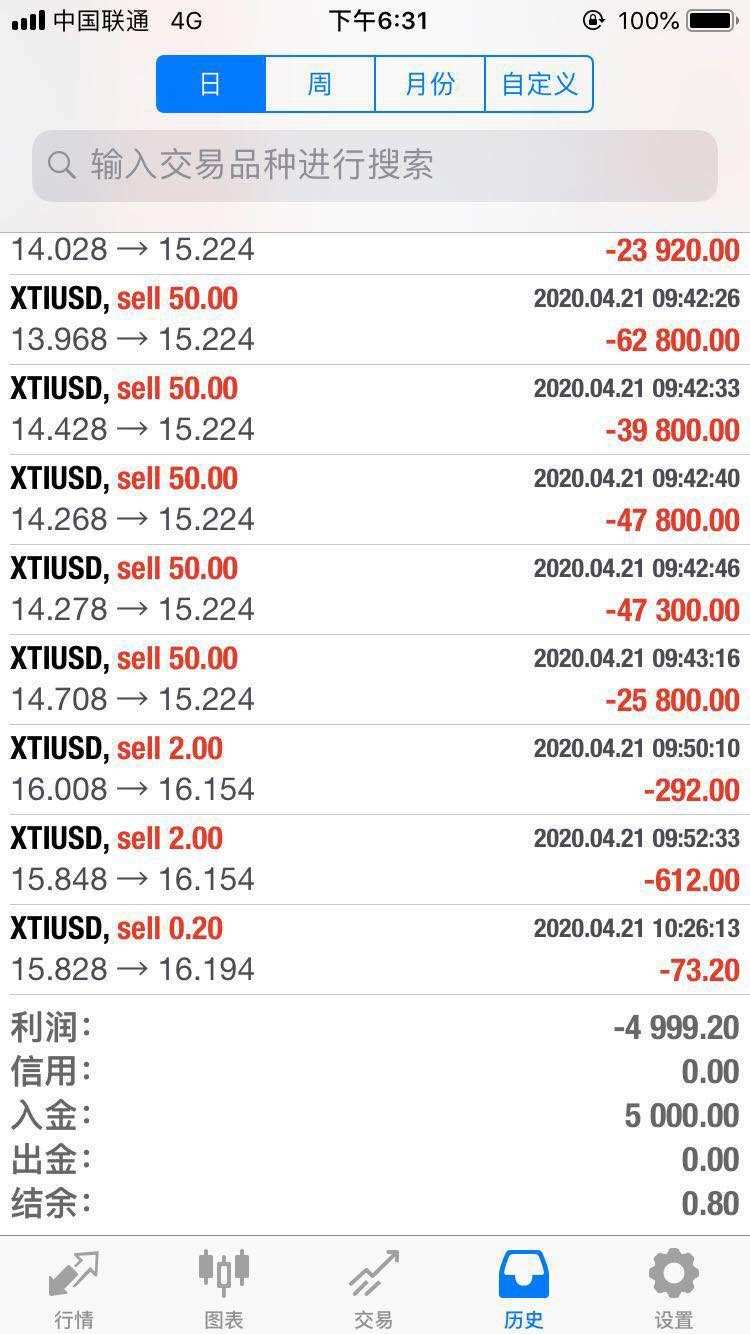
Task: Choose the 自定义 custom period segment
Action: click(539, 84)
